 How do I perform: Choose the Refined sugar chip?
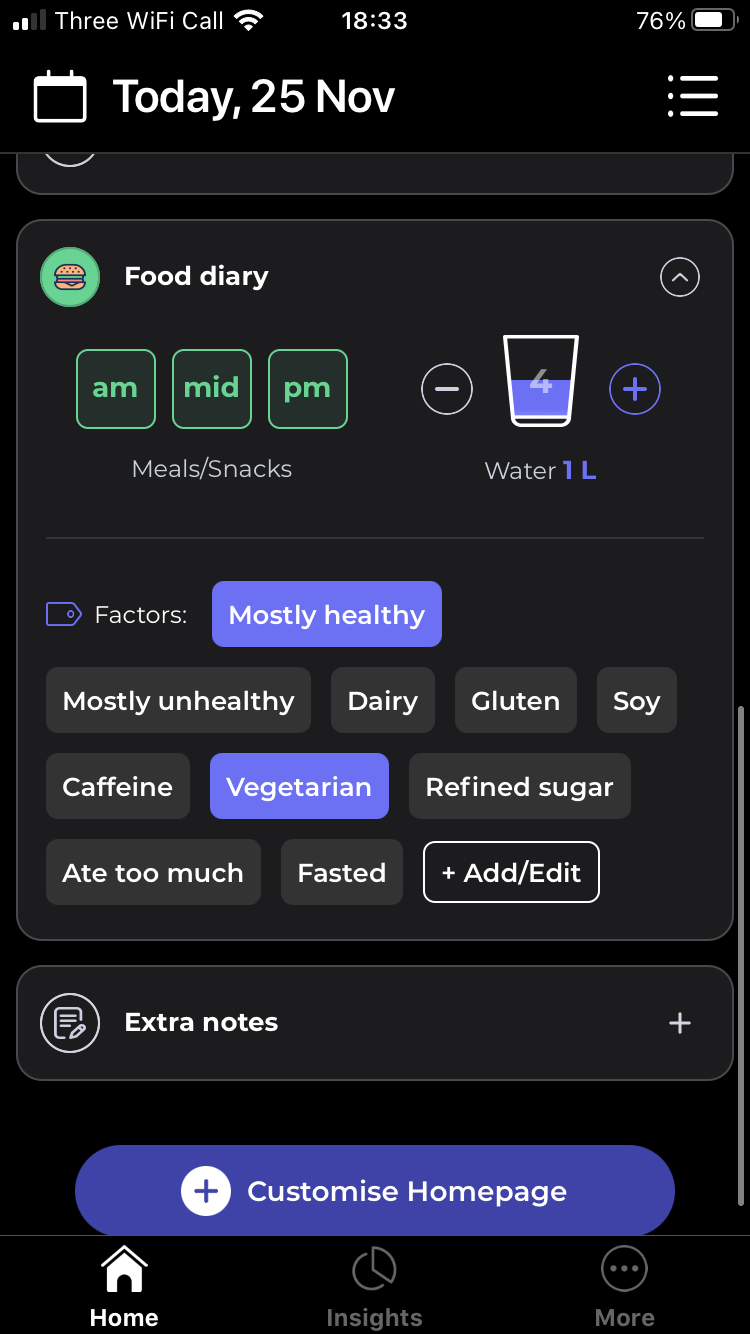519,786
